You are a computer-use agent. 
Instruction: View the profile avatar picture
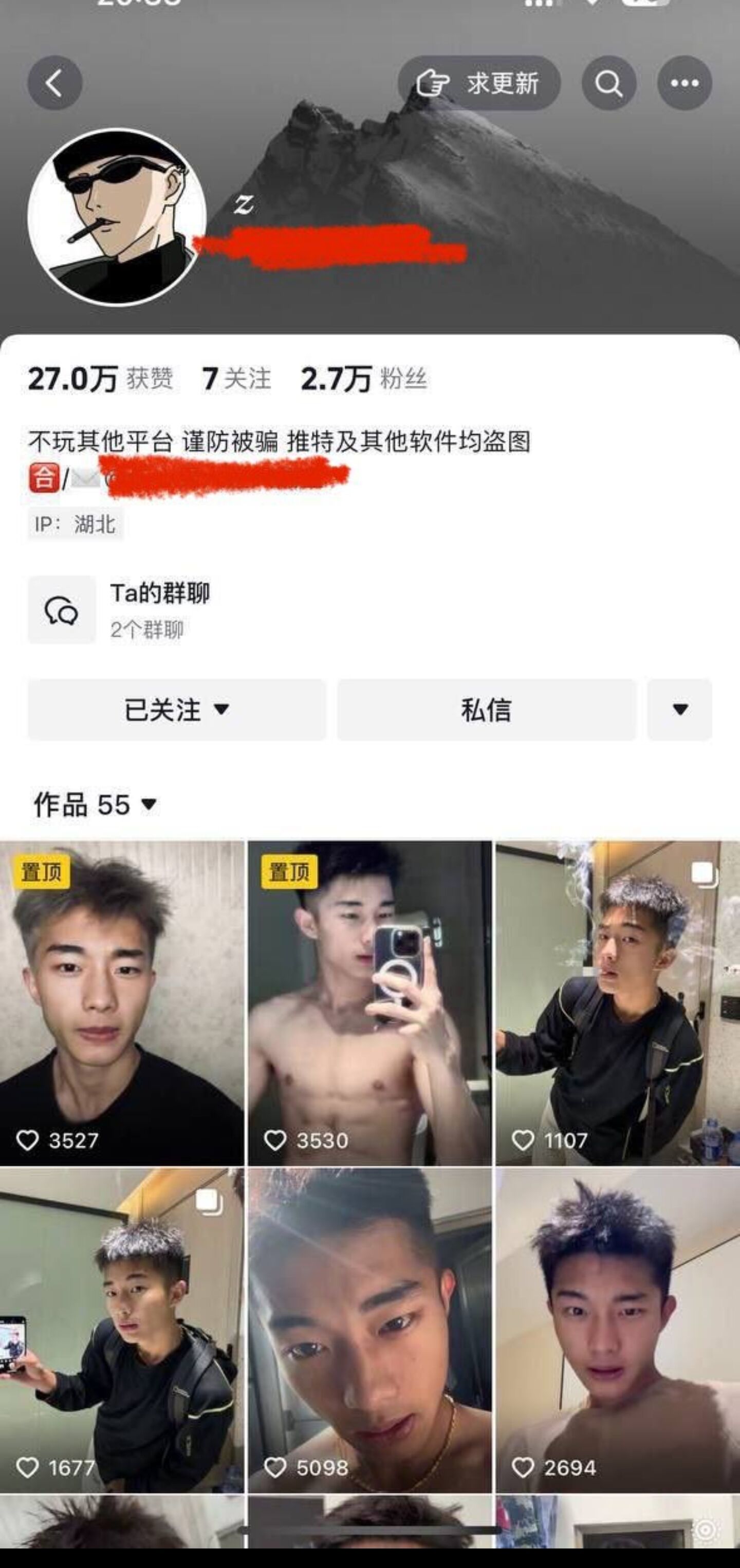point(117,217)
